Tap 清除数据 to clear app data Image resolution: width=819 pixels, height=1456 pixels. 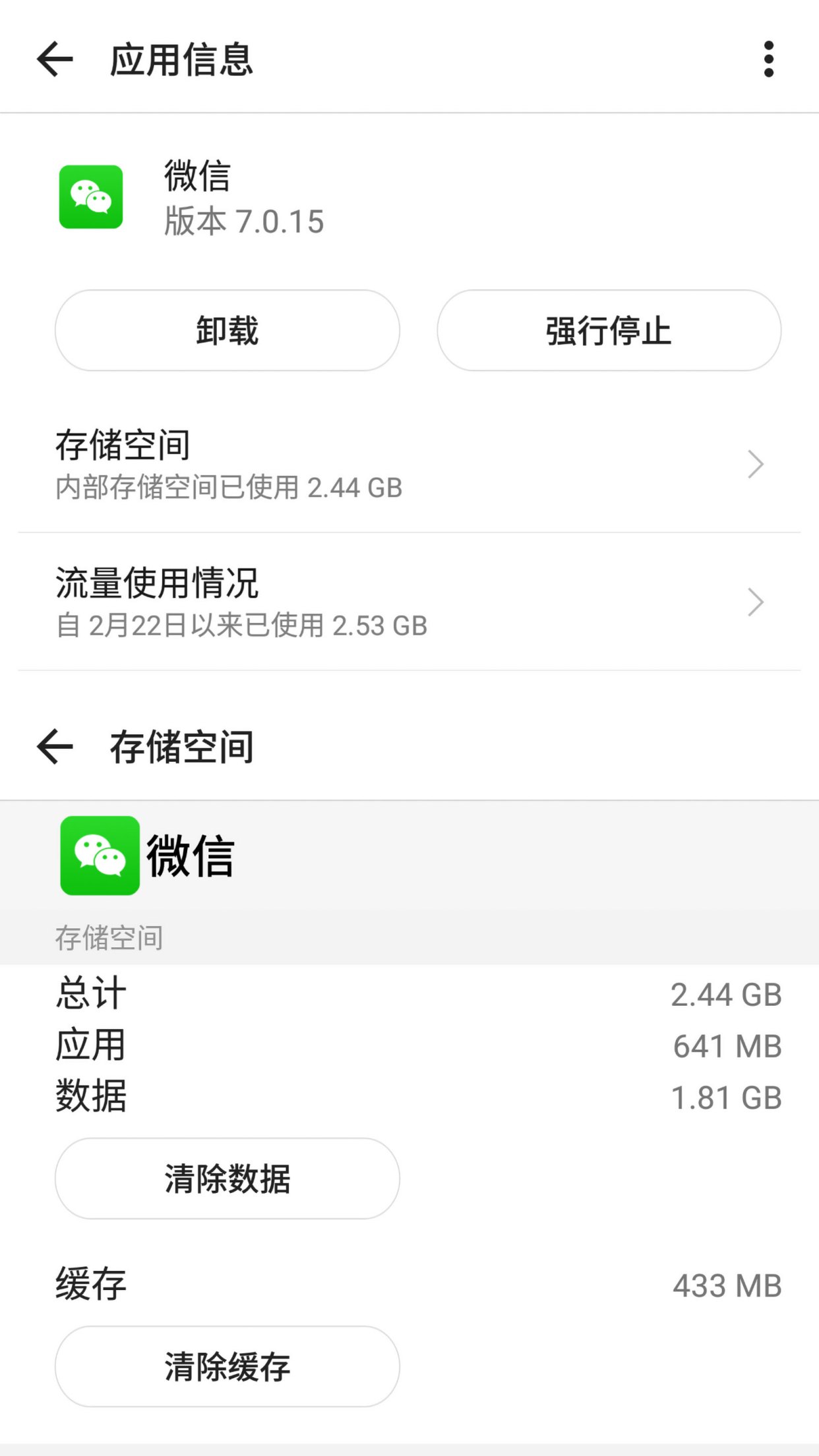click(227, 1179)
